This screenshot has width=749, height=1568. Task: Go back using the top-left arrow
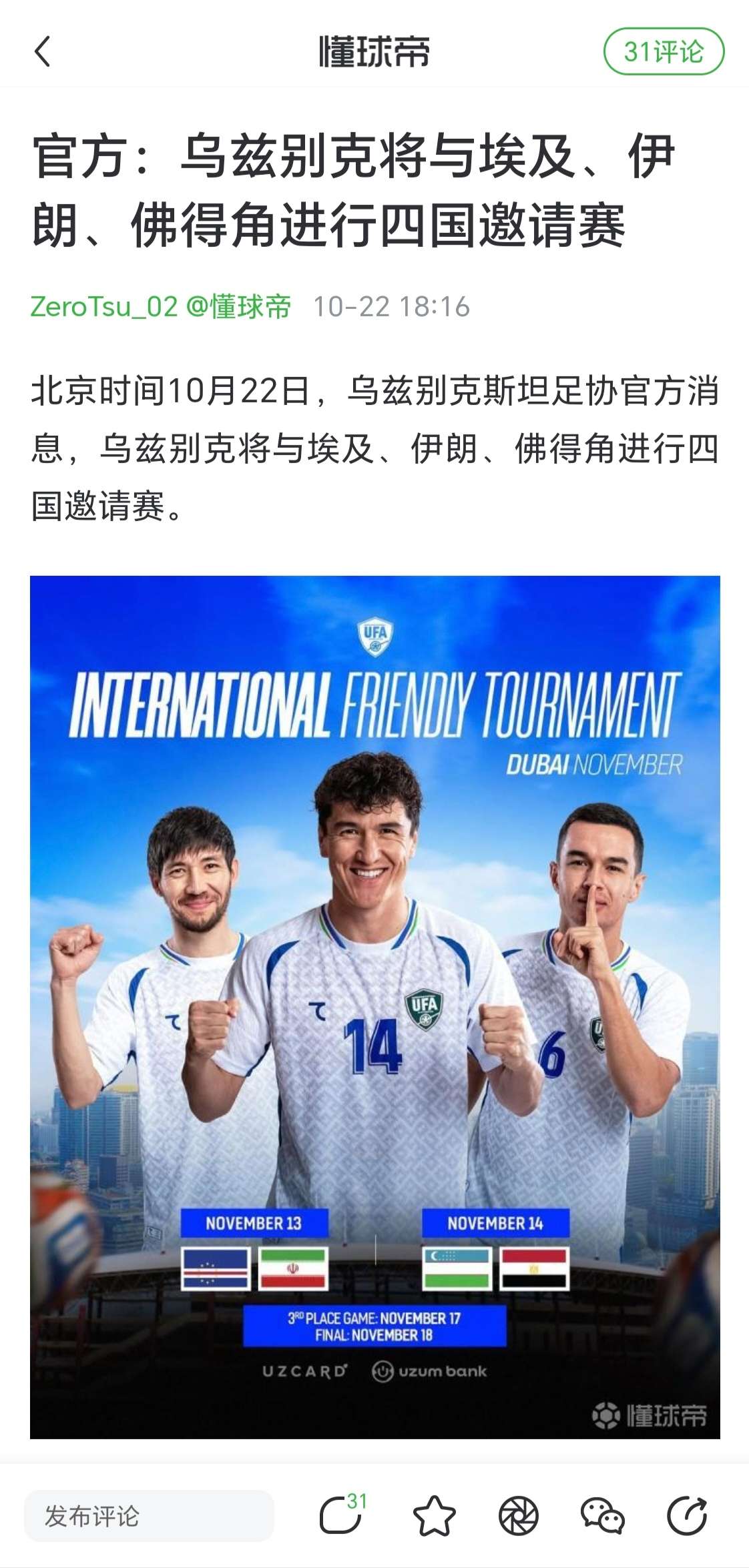43,51
